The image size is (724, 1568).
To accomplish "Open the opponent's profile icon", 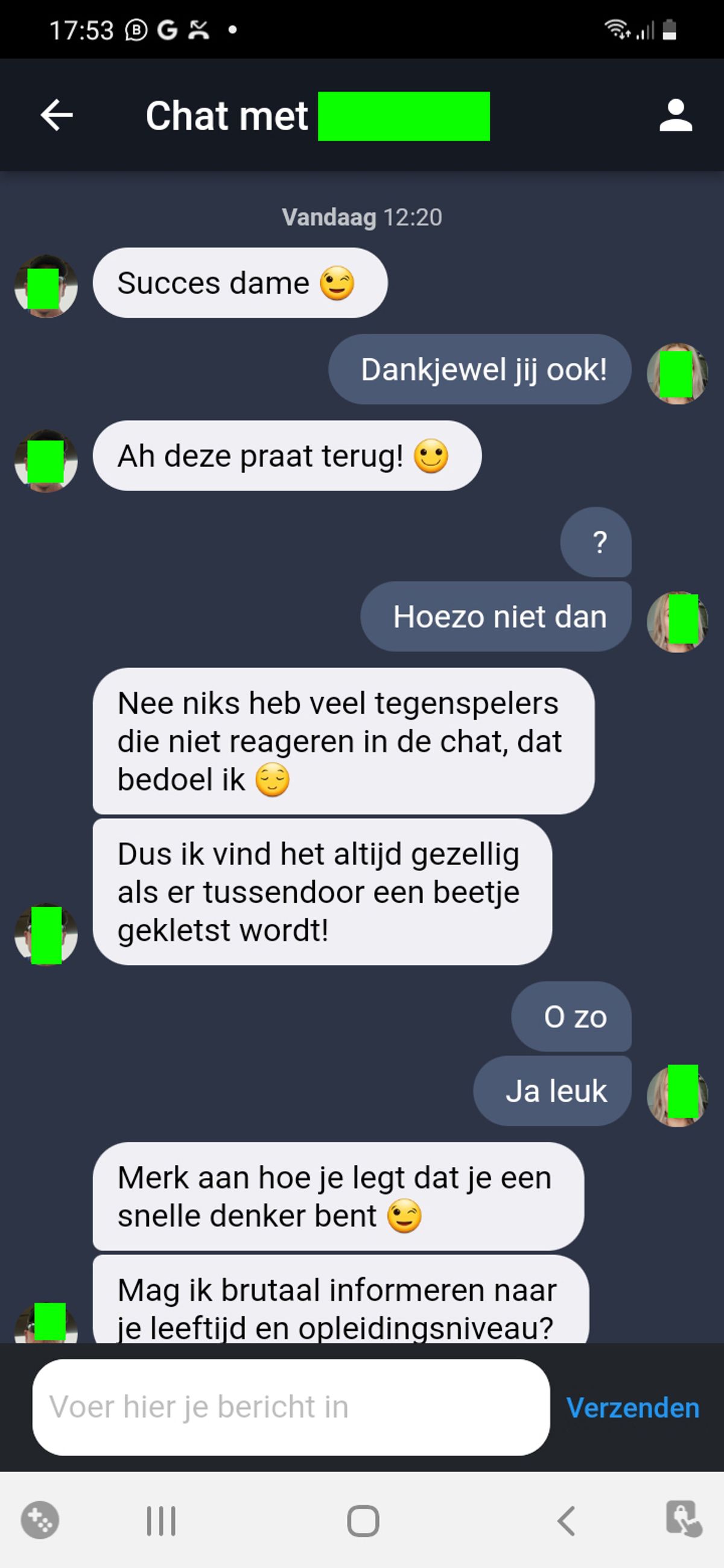I will pos(675,115).
